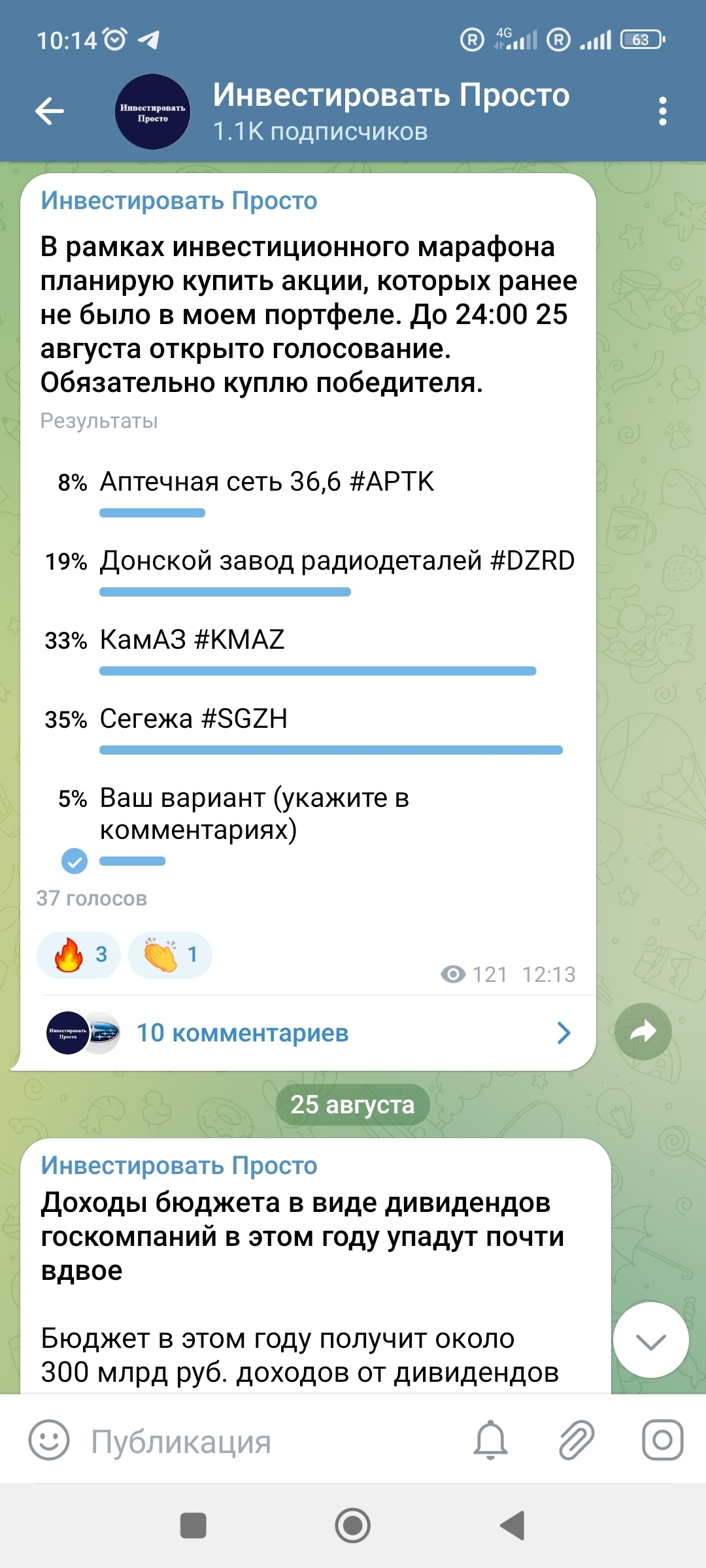Add a clapping hands reaction
Image resolution: width=706 pixels, height=1568 pixels.
click(171, 955)
